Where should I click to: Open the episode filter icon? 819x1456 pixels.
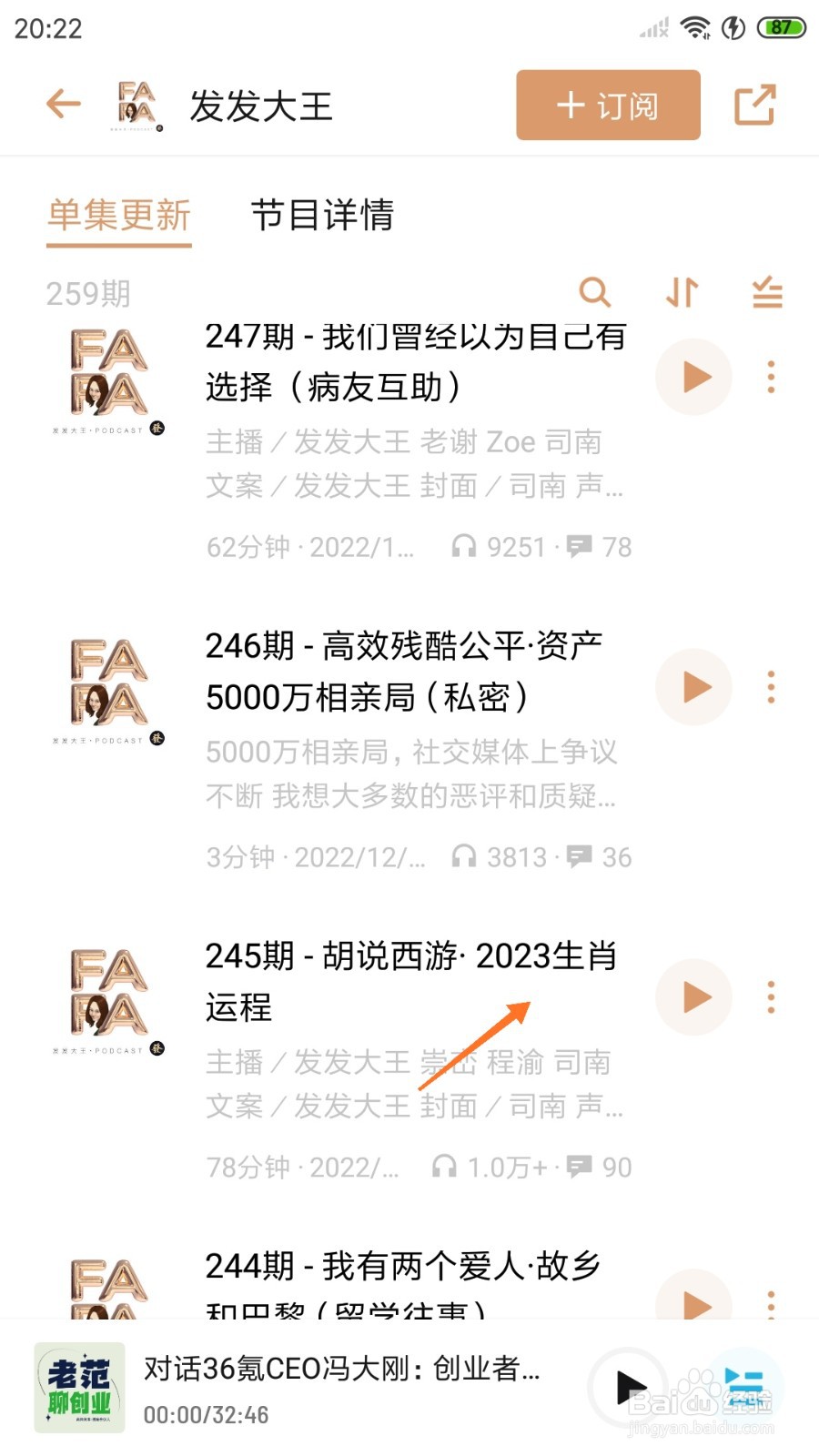765,293
